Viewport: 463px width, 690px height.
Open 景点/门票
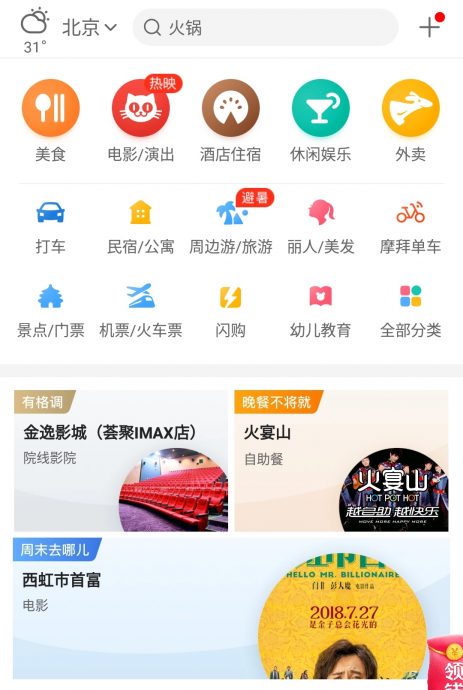click(x=51, y=311)
